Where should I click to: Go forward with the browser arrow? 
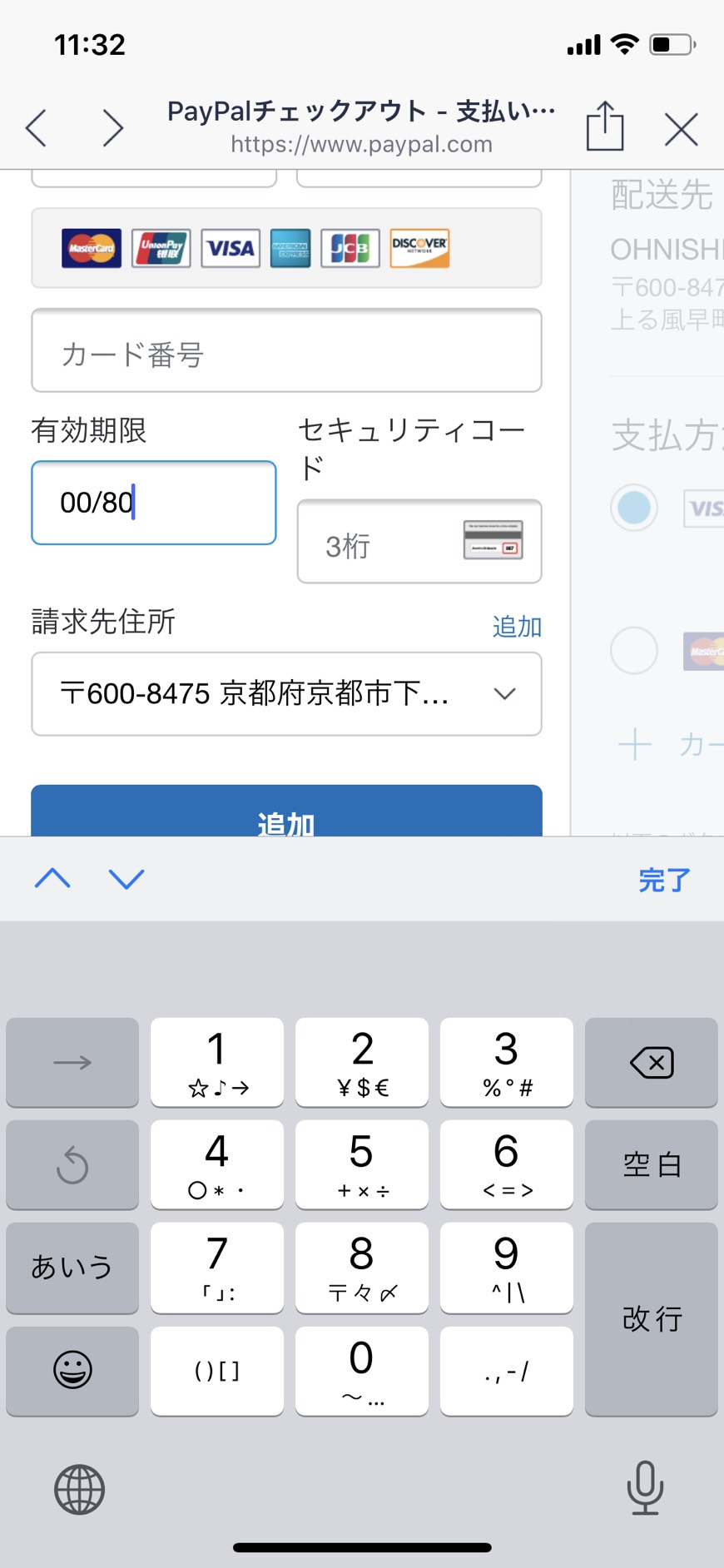tap(113, 128)
